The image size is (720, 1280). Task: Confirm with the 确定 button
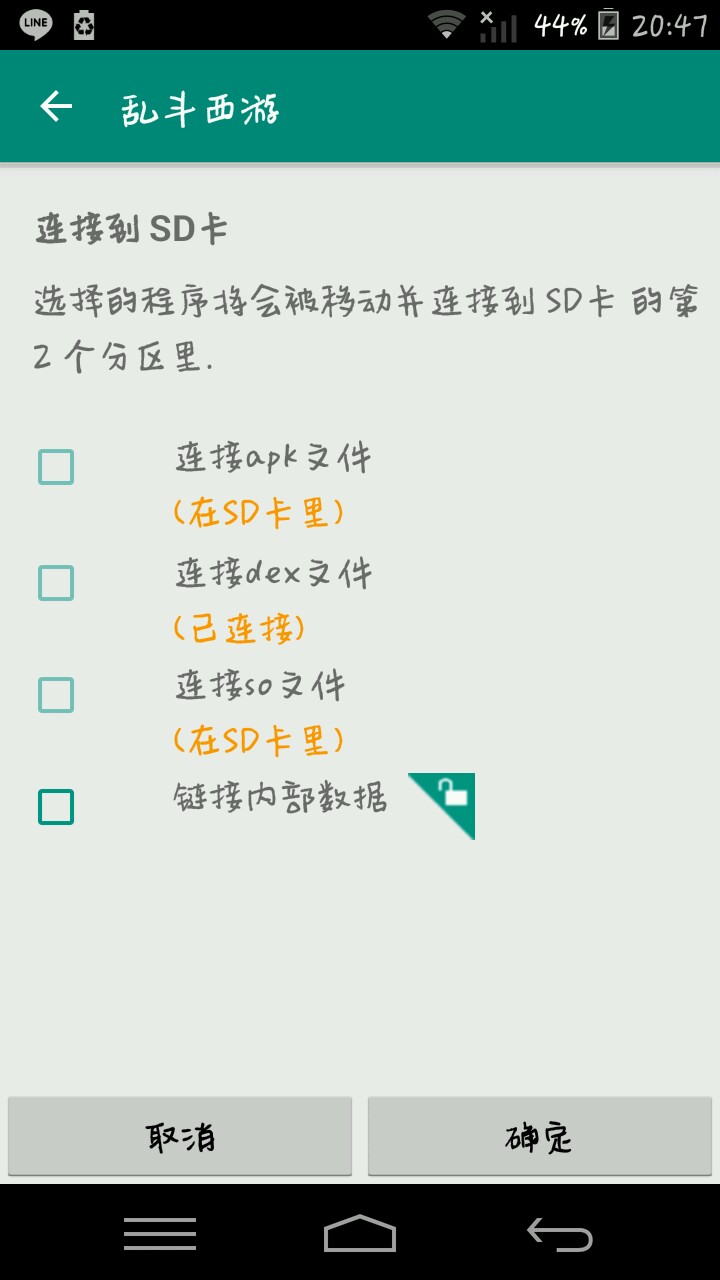pyautogui.click(x=540, y=1136)
